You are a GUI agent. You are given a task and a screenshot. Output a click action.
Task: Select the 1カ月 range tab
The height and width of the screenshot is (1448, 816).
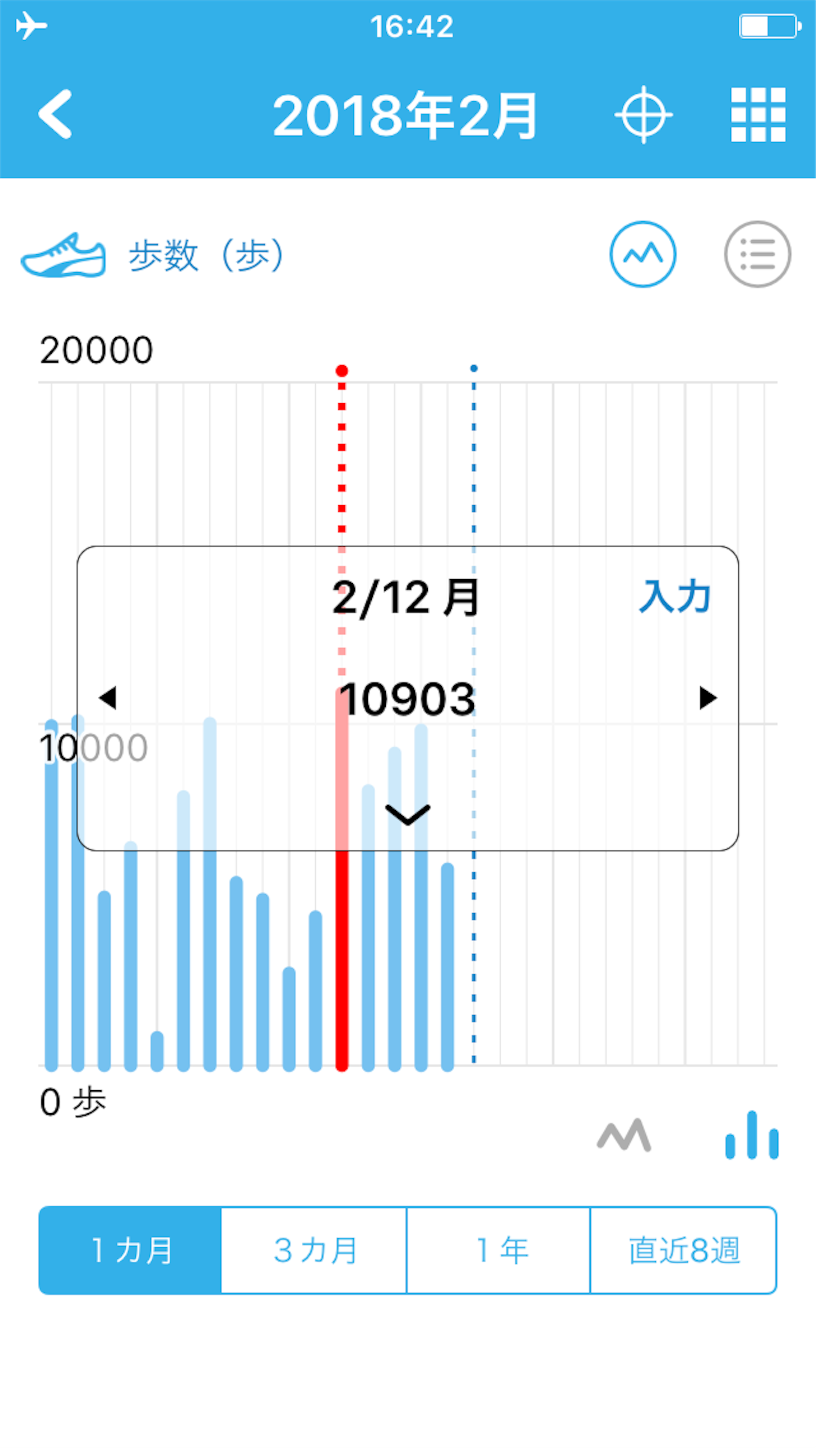coord(130,1250)
